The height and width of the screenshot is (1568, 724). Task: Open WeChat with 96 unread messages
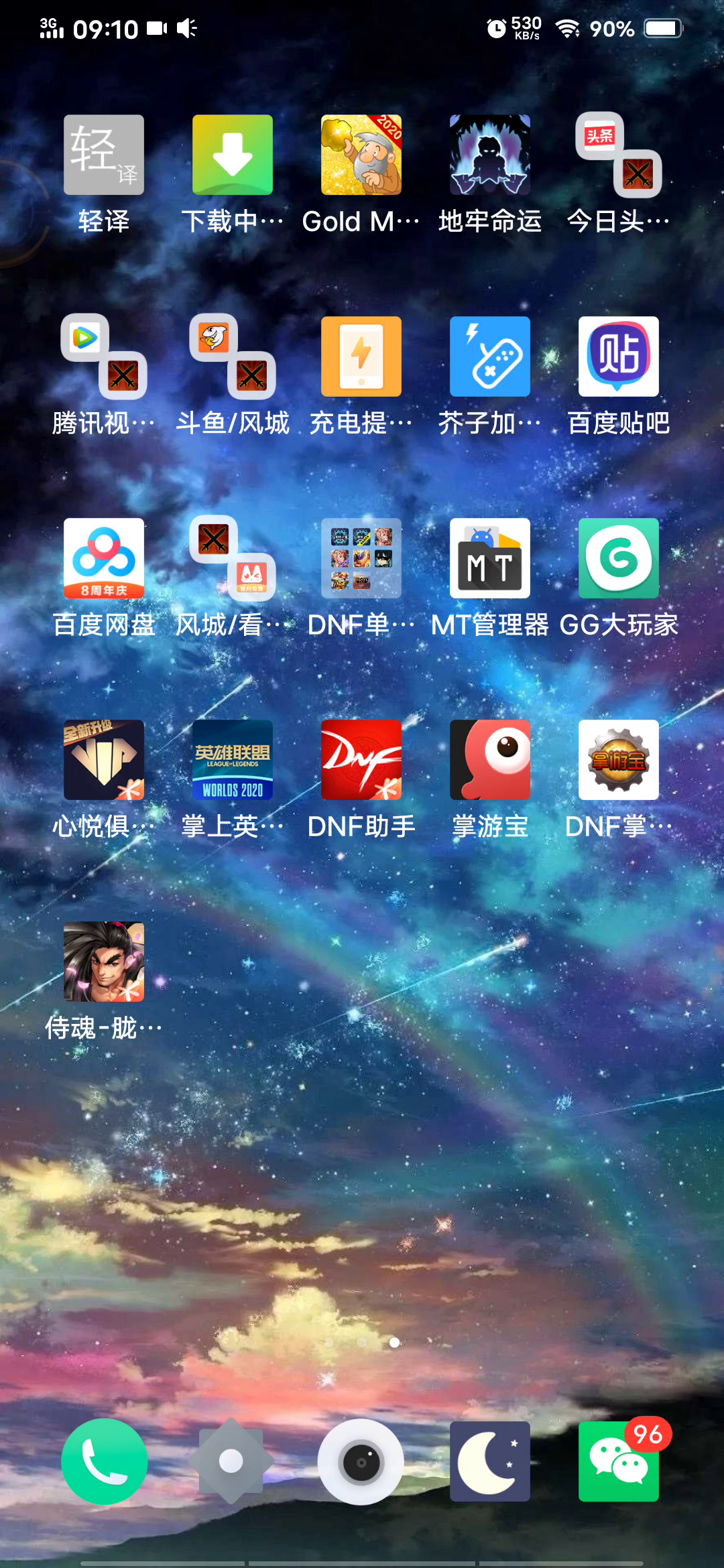pyautogui.click(x=619, y=1461)
